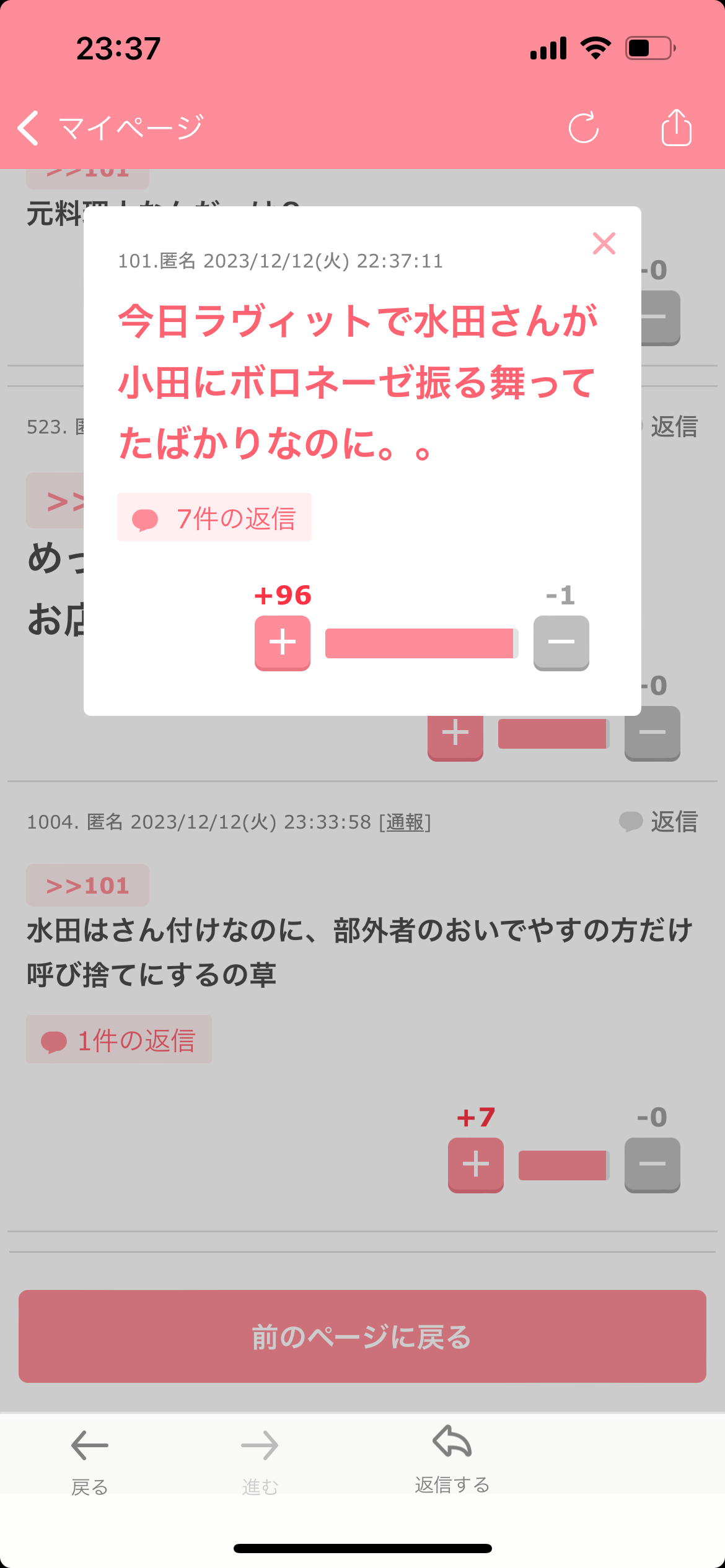Downvote the popup comment with the − button
This screenshot has width=725, height=1568.
(560, 643)
